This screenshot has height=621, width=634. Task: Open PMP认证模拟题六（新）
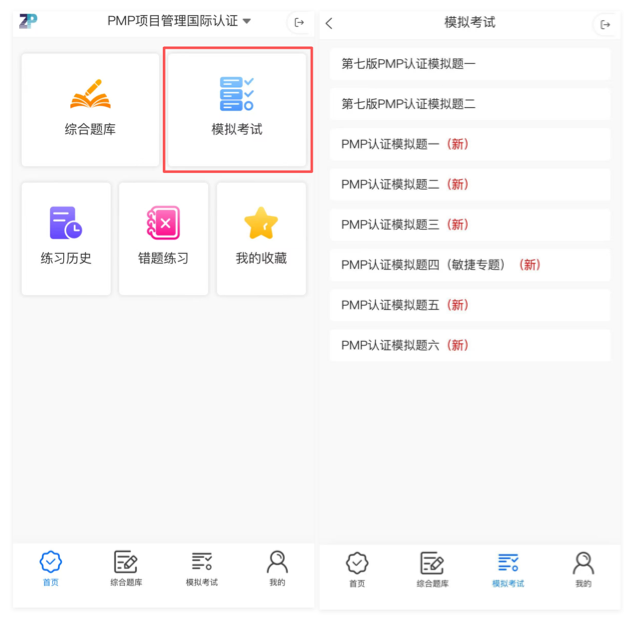[470, 345]
